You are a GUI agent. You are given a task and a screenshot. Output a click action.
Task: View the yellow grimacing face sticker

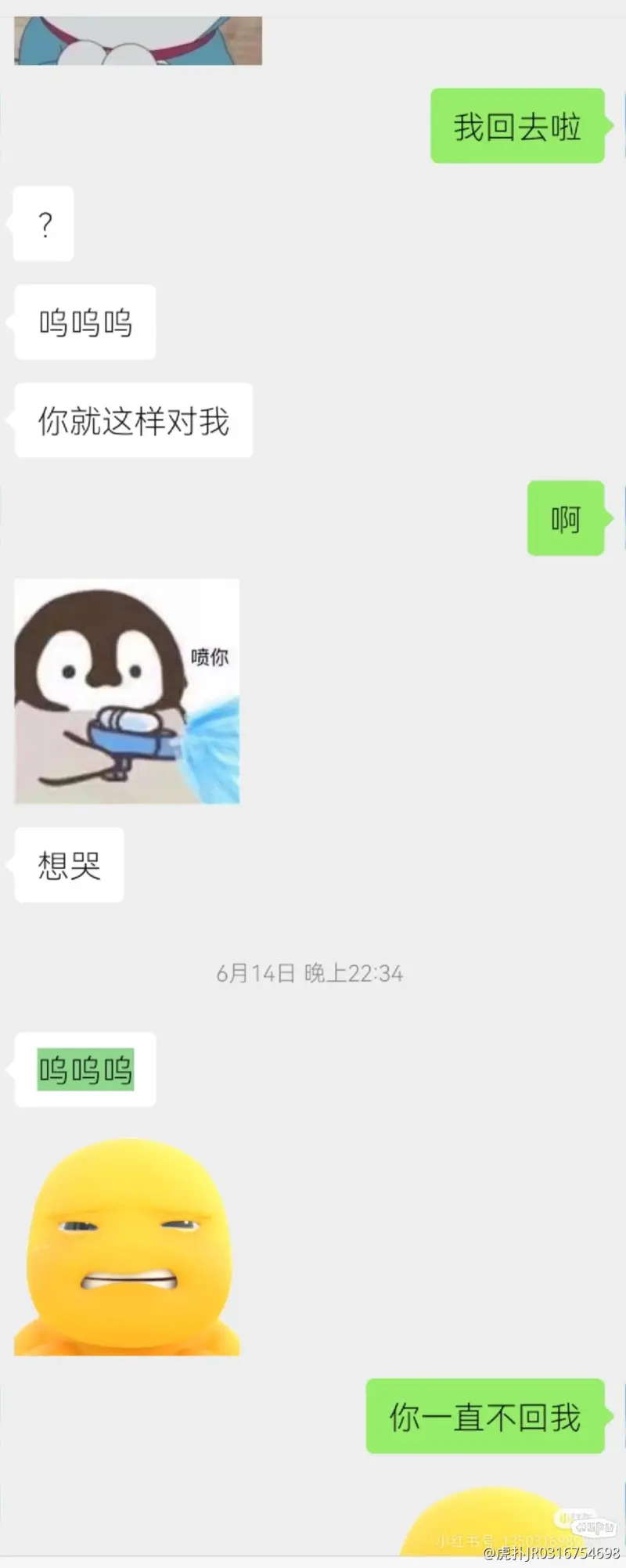point(127,1246)
